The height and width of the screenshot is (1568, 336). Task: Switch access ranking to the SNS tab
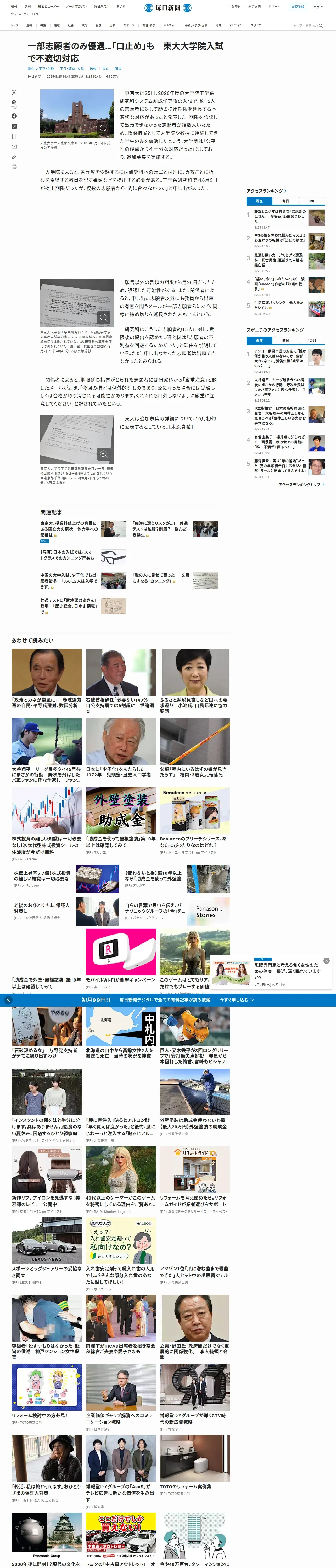(x=312, y=201)
